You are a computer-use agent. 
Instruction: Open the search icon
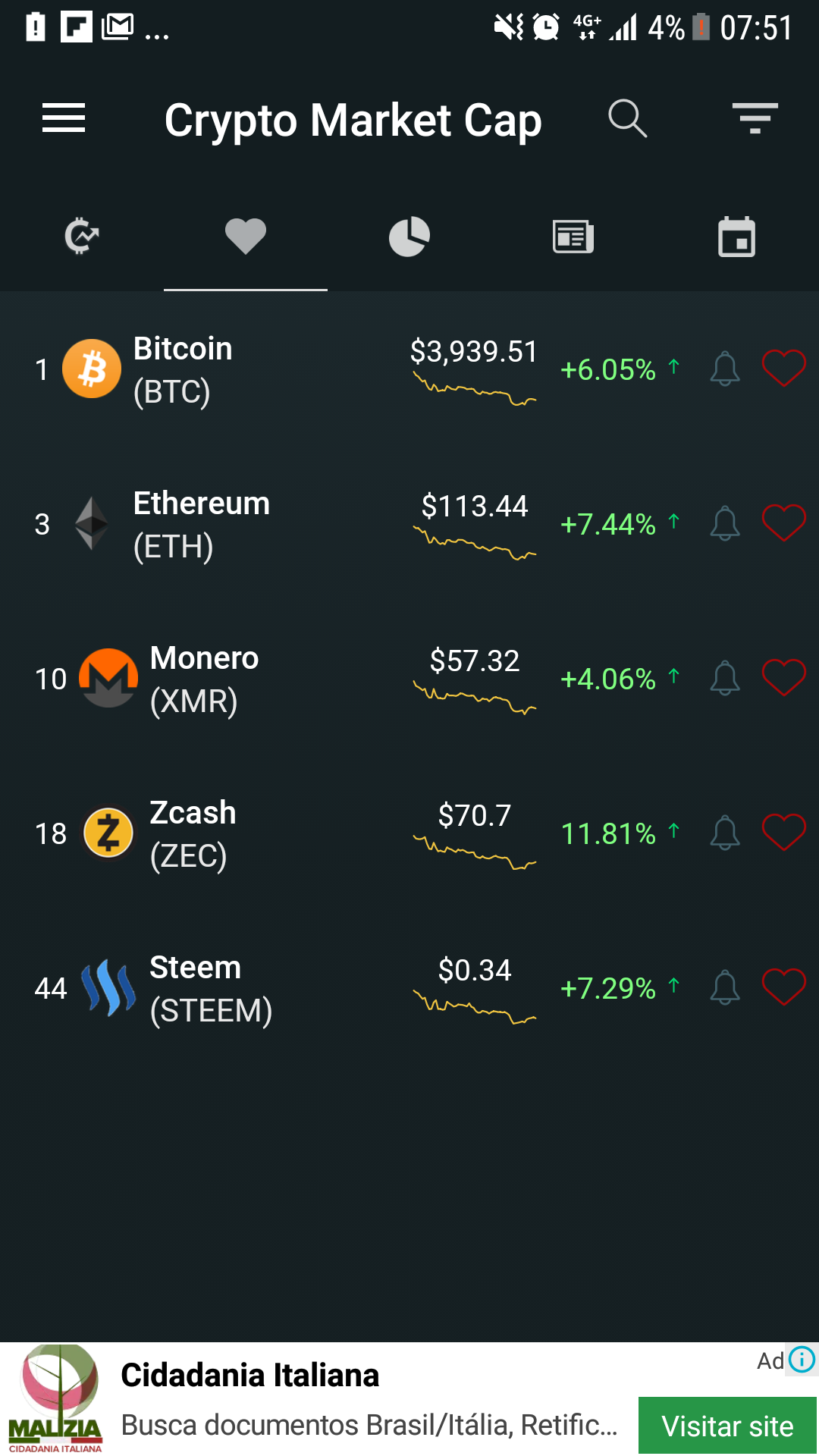[628, 118]
